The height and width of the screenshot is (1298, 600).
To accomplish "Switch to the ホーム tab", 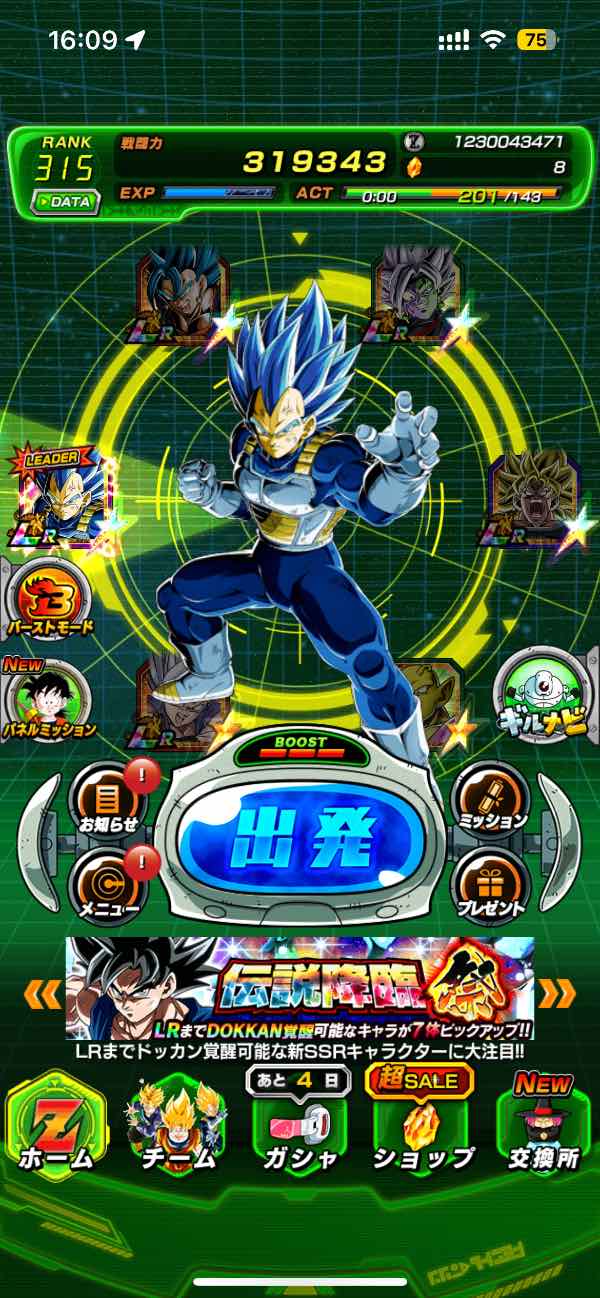I will (x=57, y=1125).
